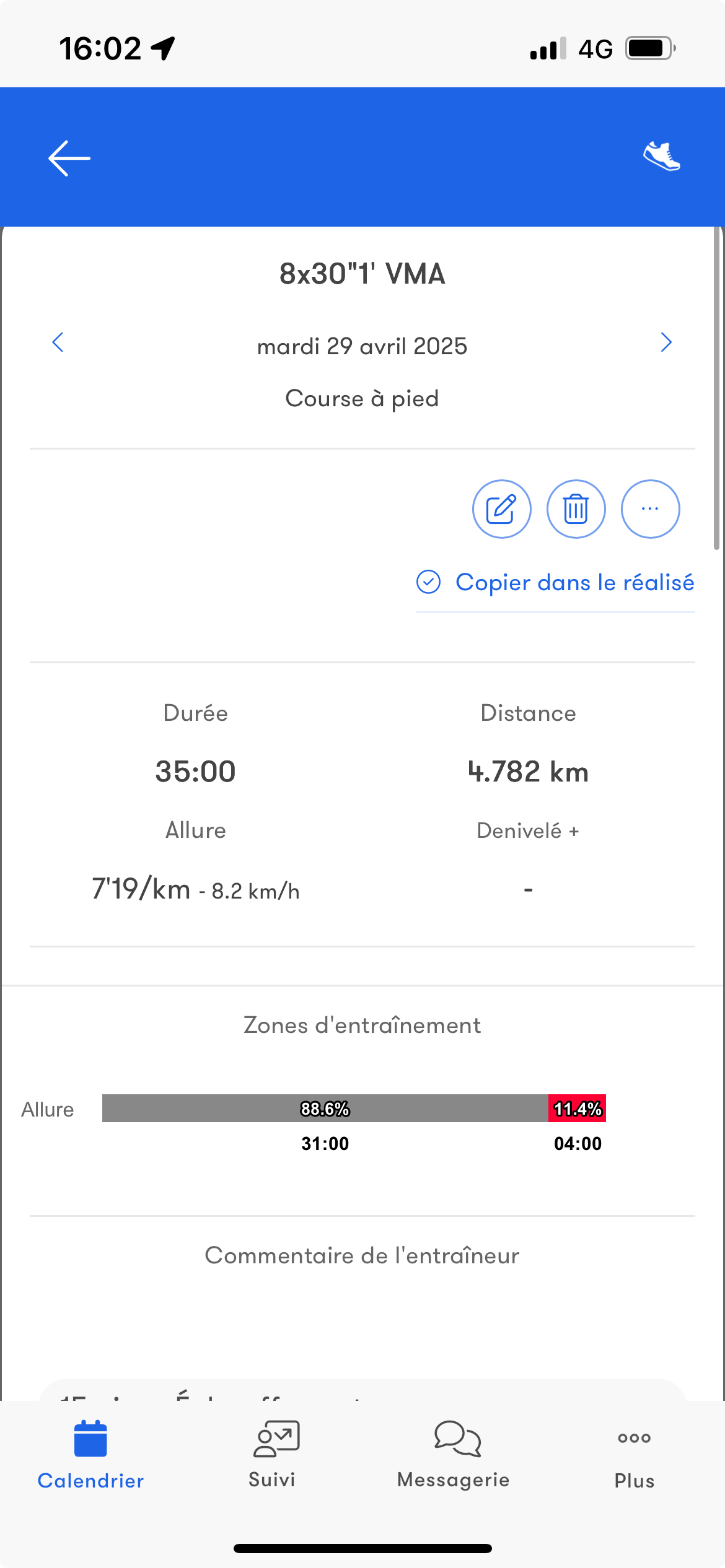The width and height of the screenshot is (725, 1568).
Task: Click the red 11.4% zone segment
Action: [x=578, y=1109]
